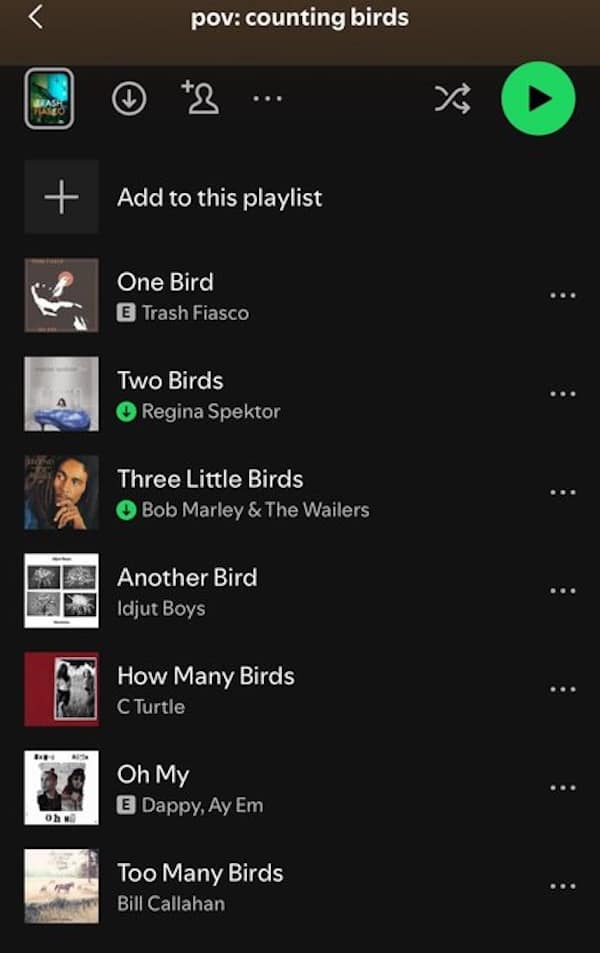Play Three Little Birds
The image size is (600, 953).
pos(210,479)
